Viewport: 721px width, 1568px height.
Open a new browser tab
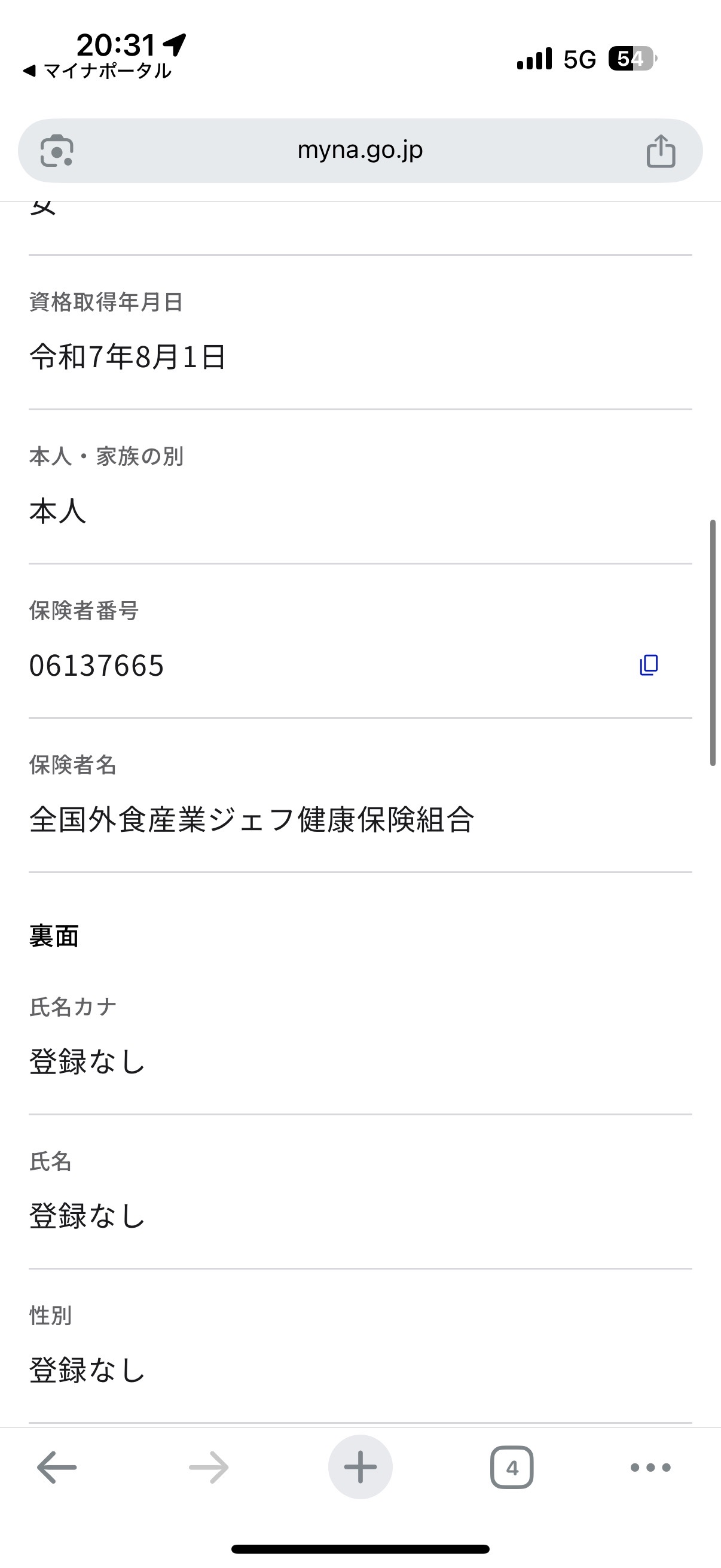tap(360, 1467)
